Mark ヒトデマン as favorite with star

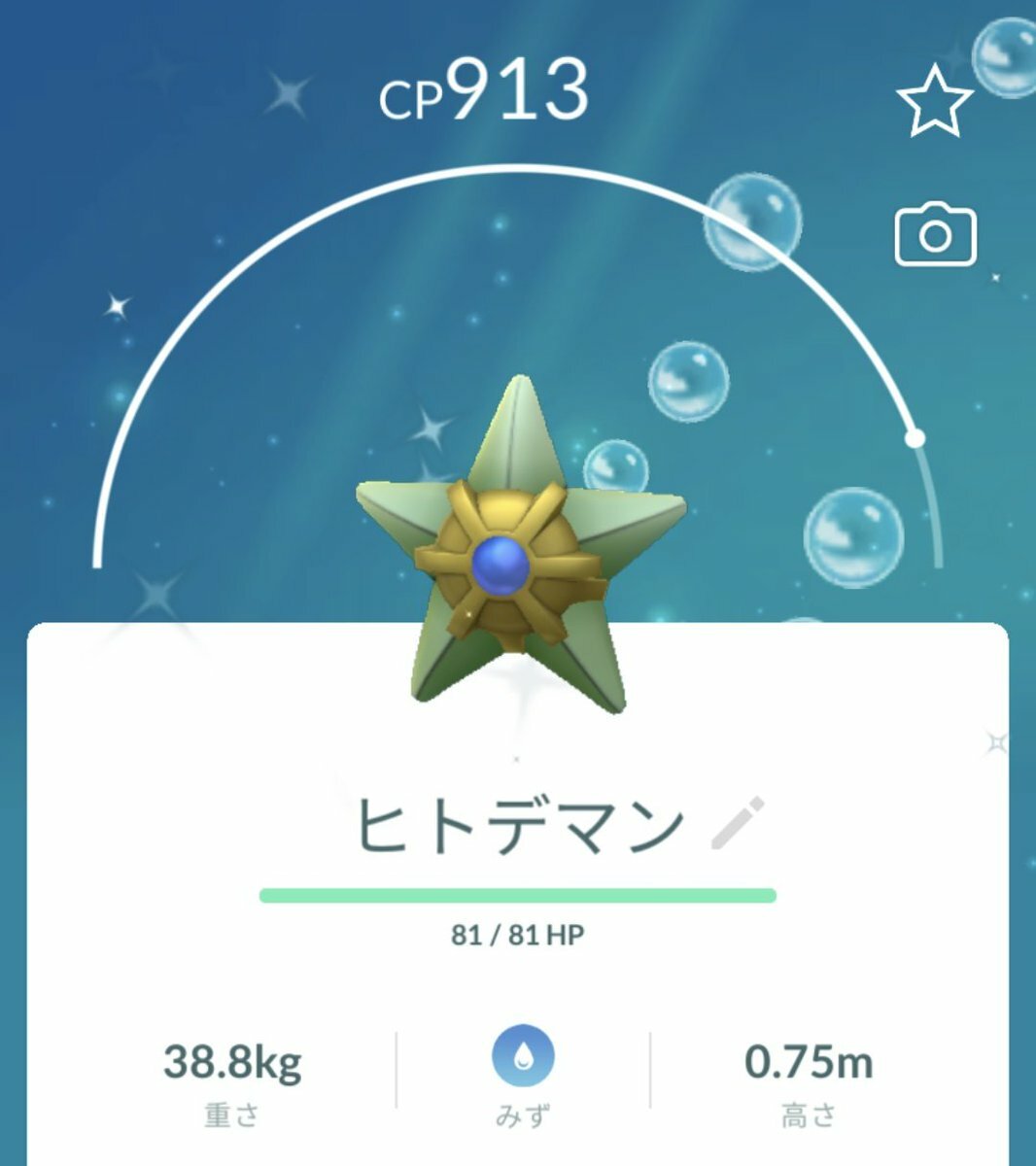(933, 100)
